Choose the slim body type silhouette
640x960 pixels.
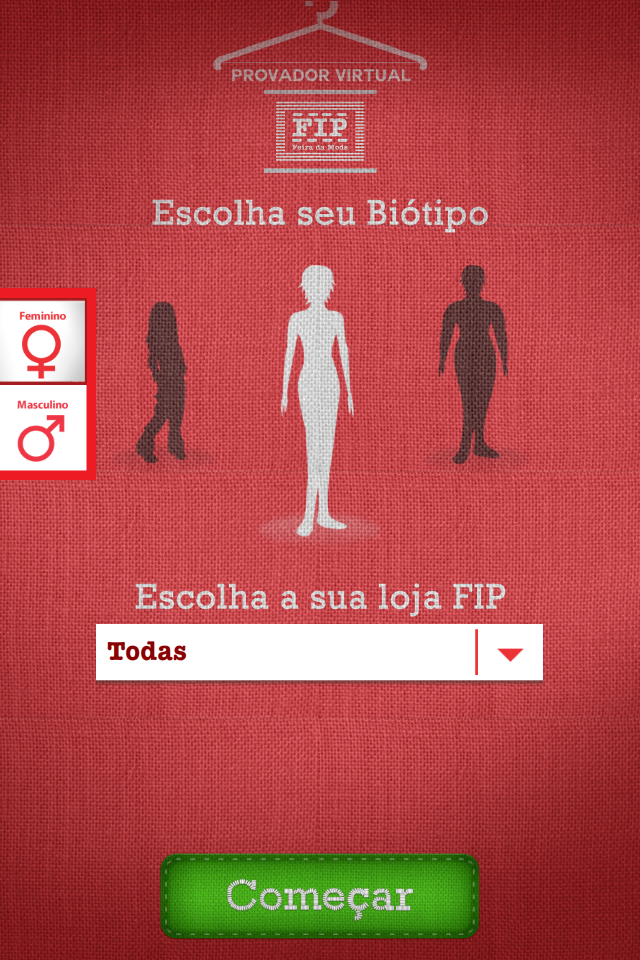click(x=164, y=380)
